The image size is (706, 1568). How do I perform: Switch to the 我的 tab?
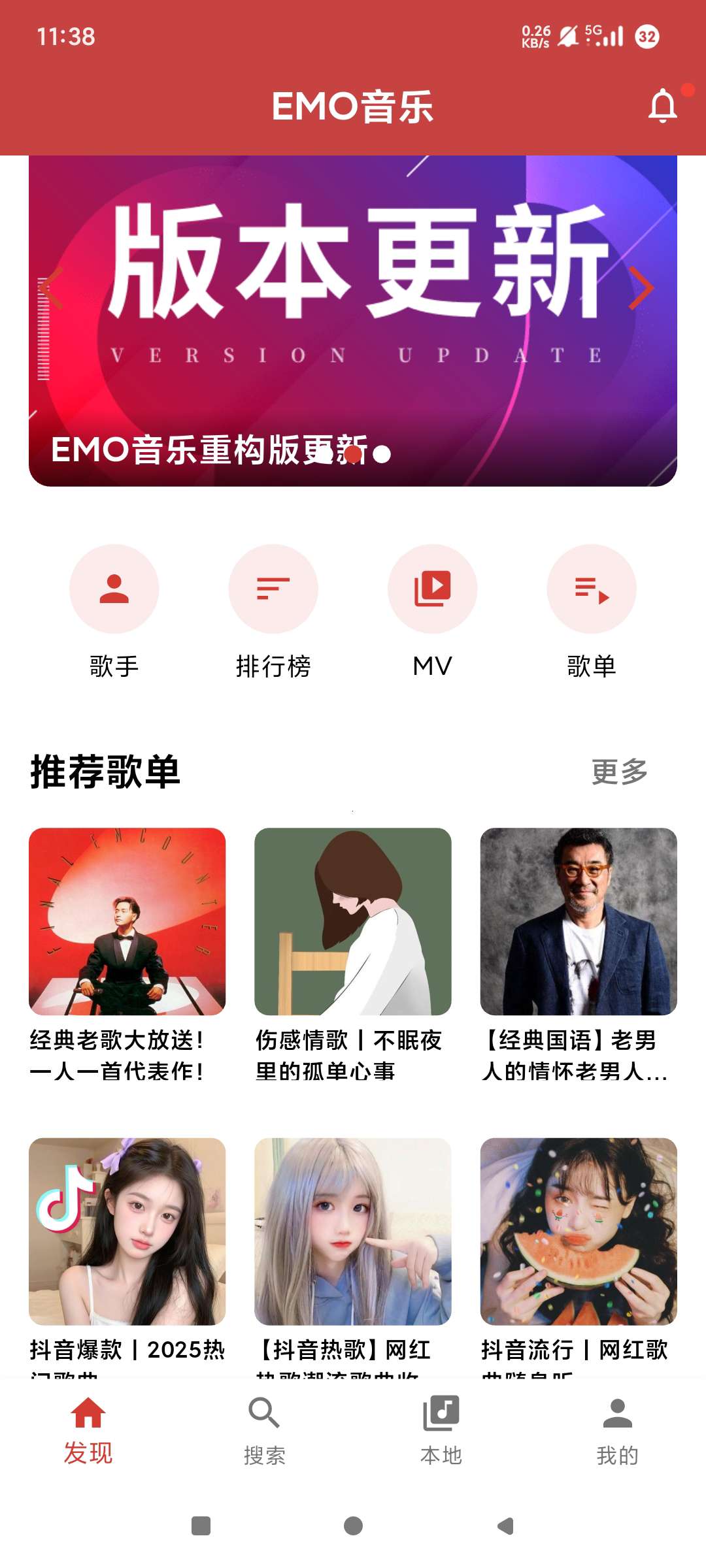click(618, 1431)
